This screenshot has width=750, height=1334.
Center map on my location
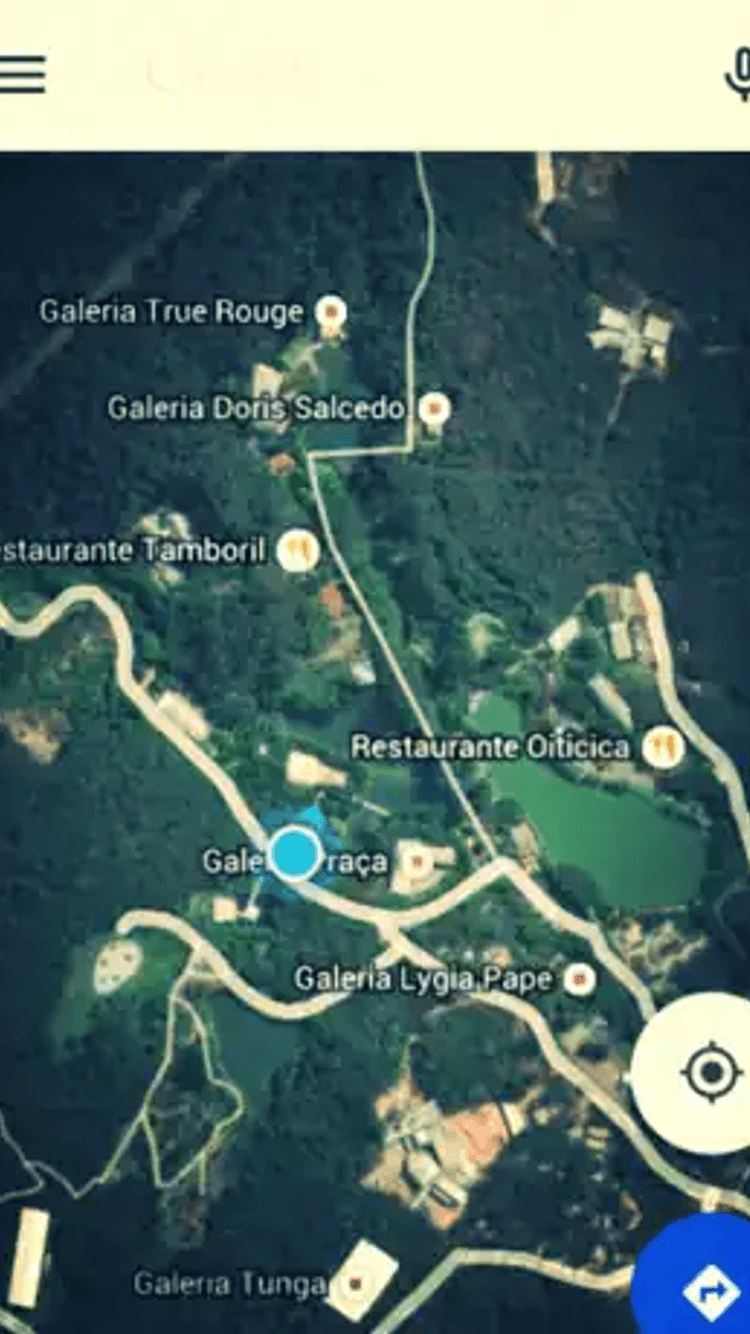tap(710, 1073)
